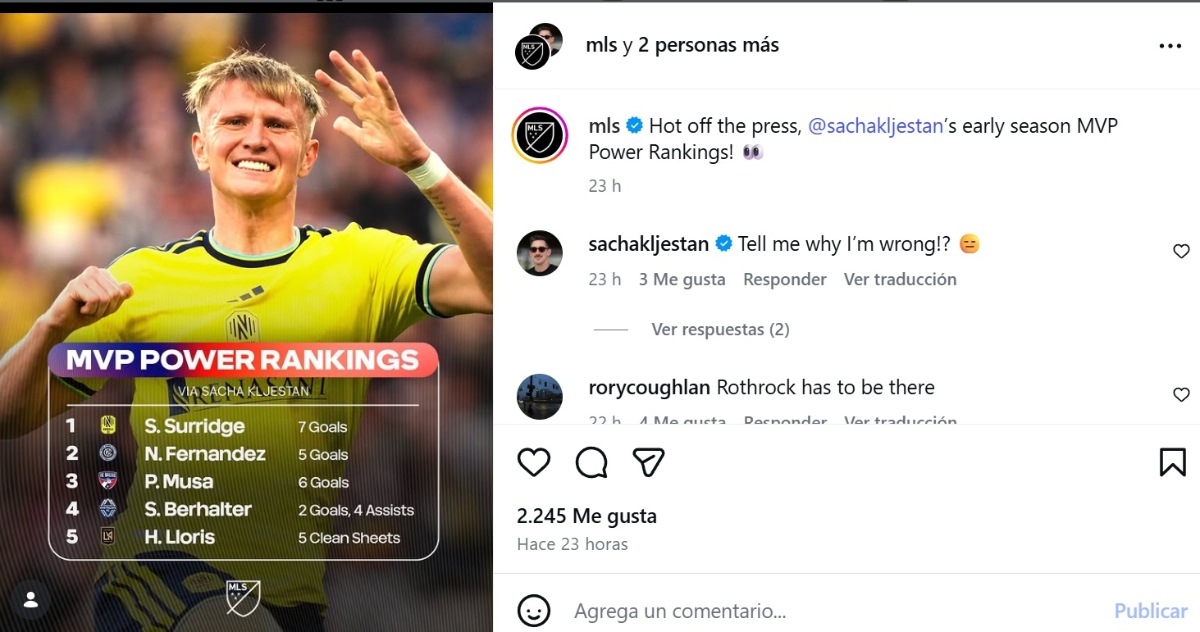Open rorycoughlan's profile from username
Image resolution: width=1200 pixels, height=632 pixels.
(x=649, y=387)
